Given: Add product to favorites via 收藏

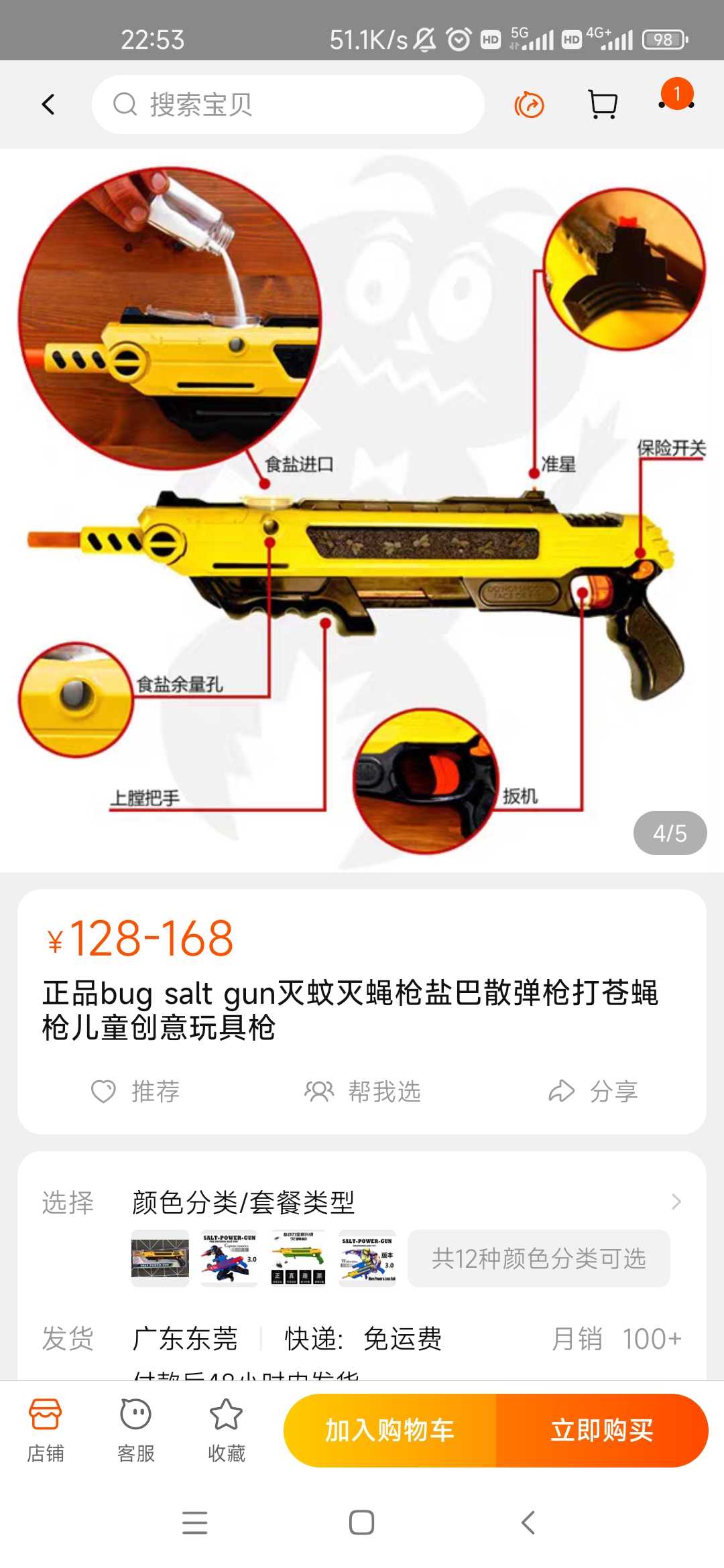Looking at the screenshot, I should click(226, 1430).
